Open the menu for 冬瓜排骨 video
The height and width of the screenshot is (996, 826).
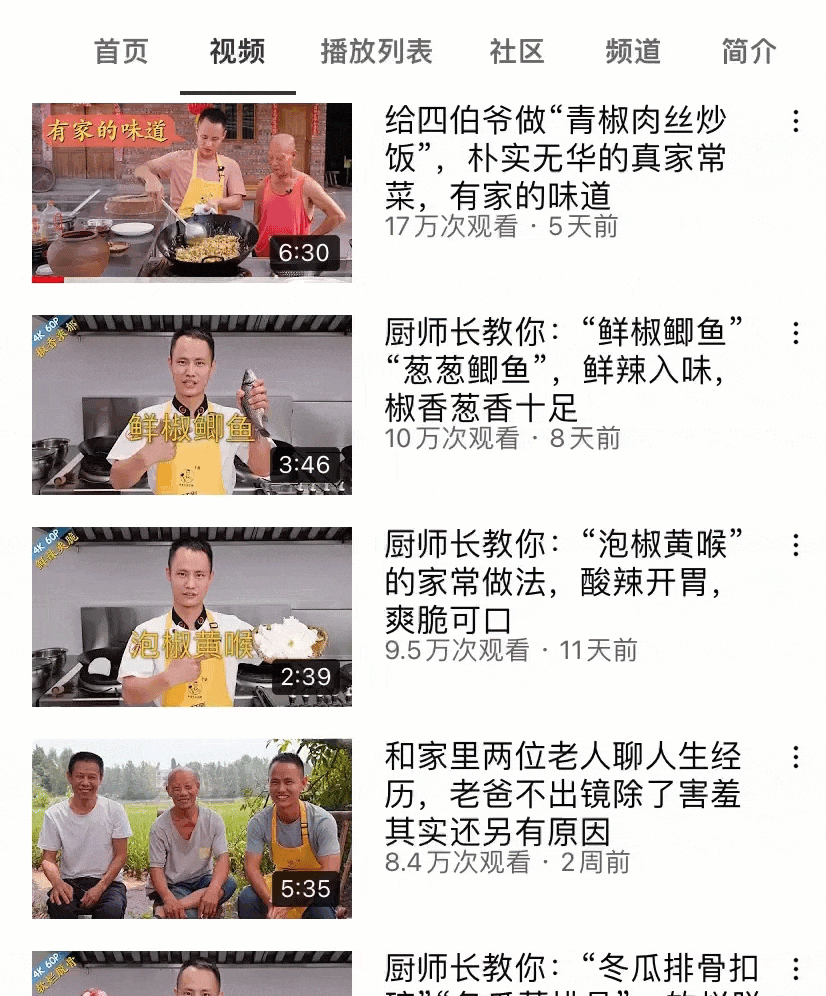point(796,969)
